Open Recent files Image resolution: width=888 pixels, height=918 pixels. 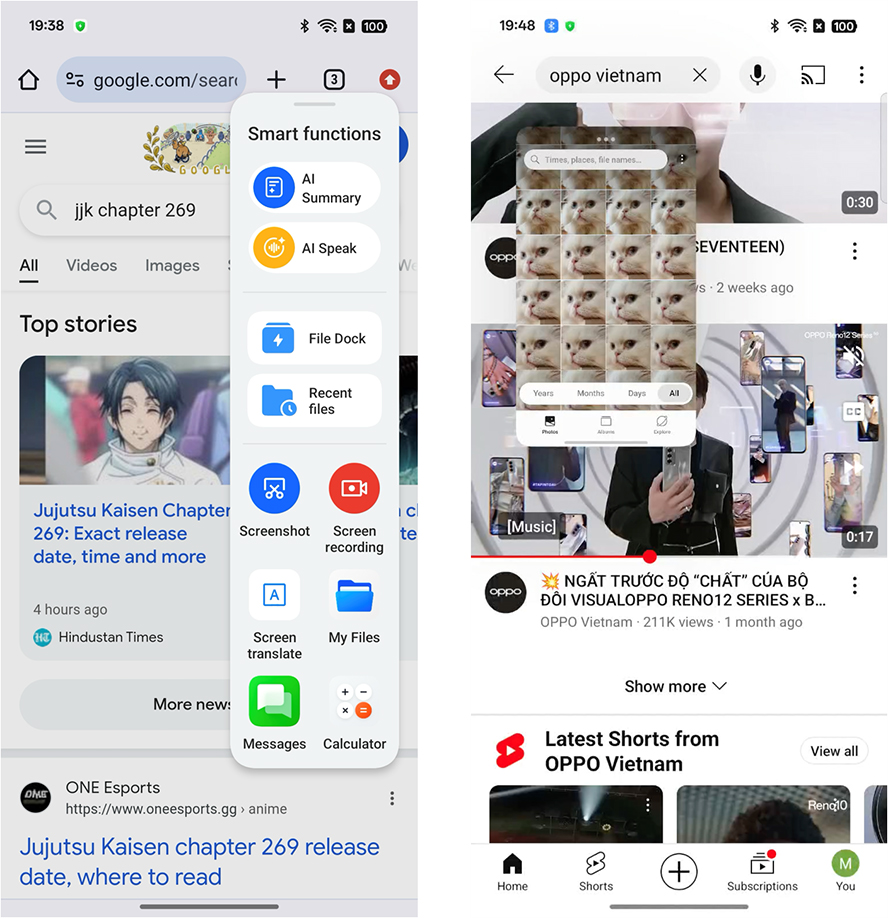pos(314,401)
